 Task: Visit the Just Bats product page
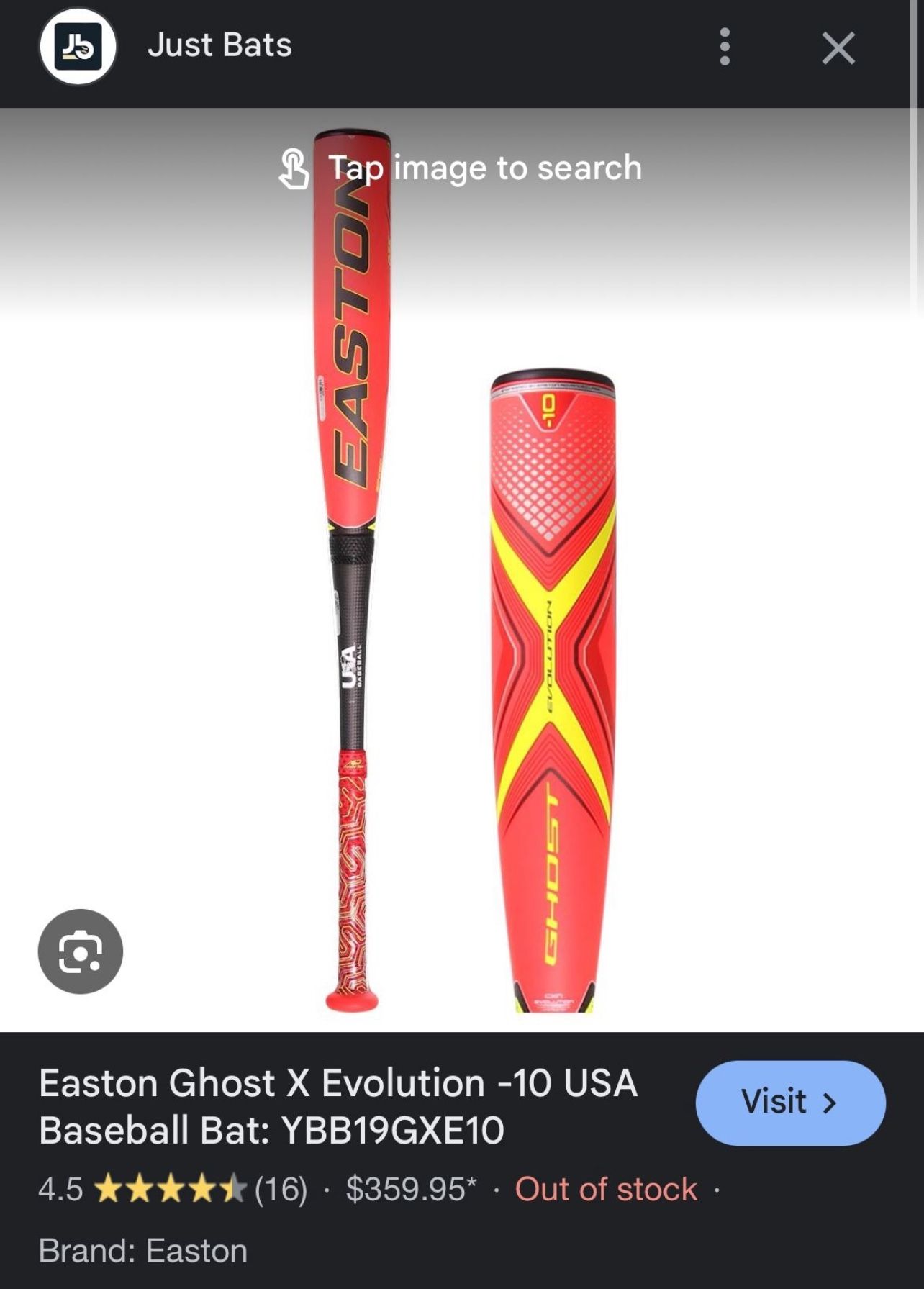789,1102
